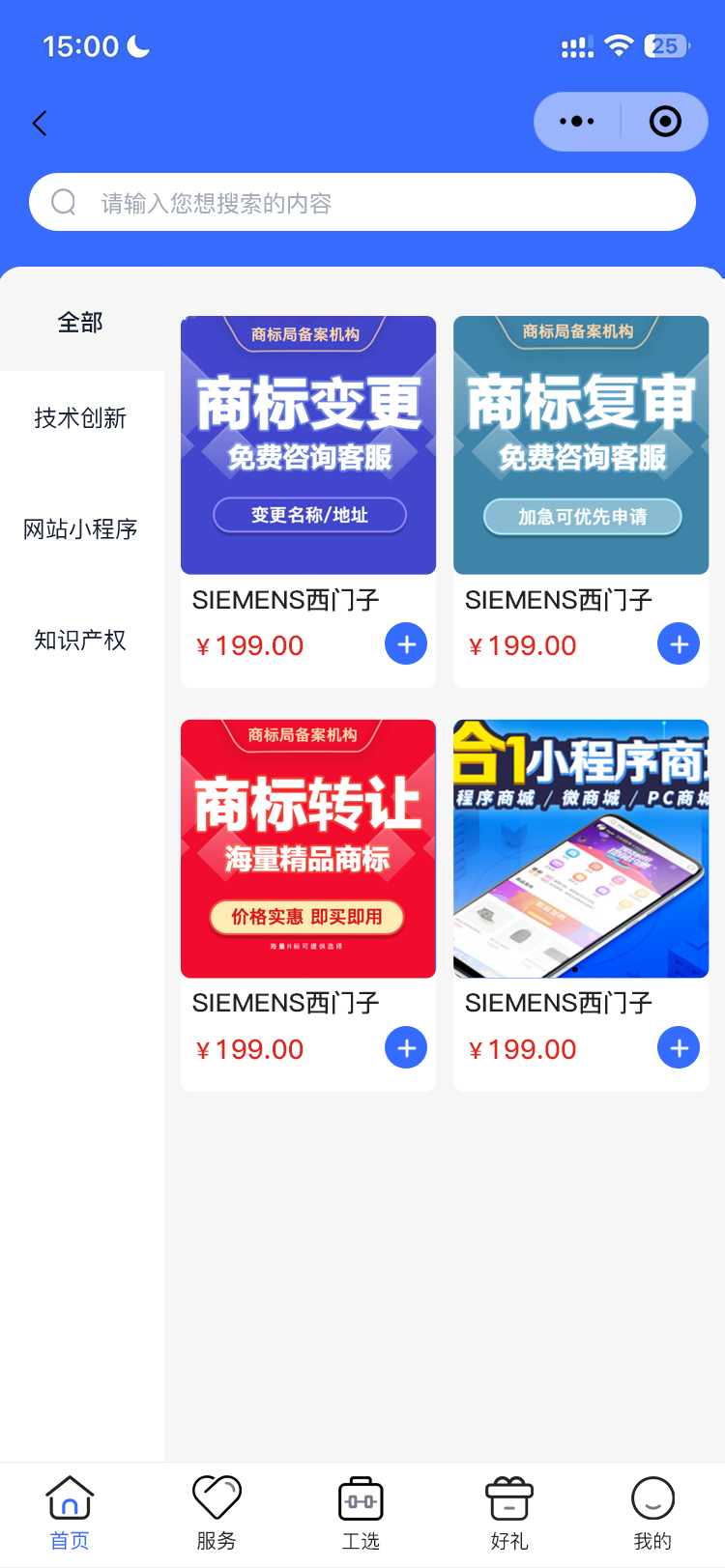This screenshot has height=1568, width=725.
Task: Tap the search field 请输入您想搜索的内容
Action: click(x=362, y=202)
